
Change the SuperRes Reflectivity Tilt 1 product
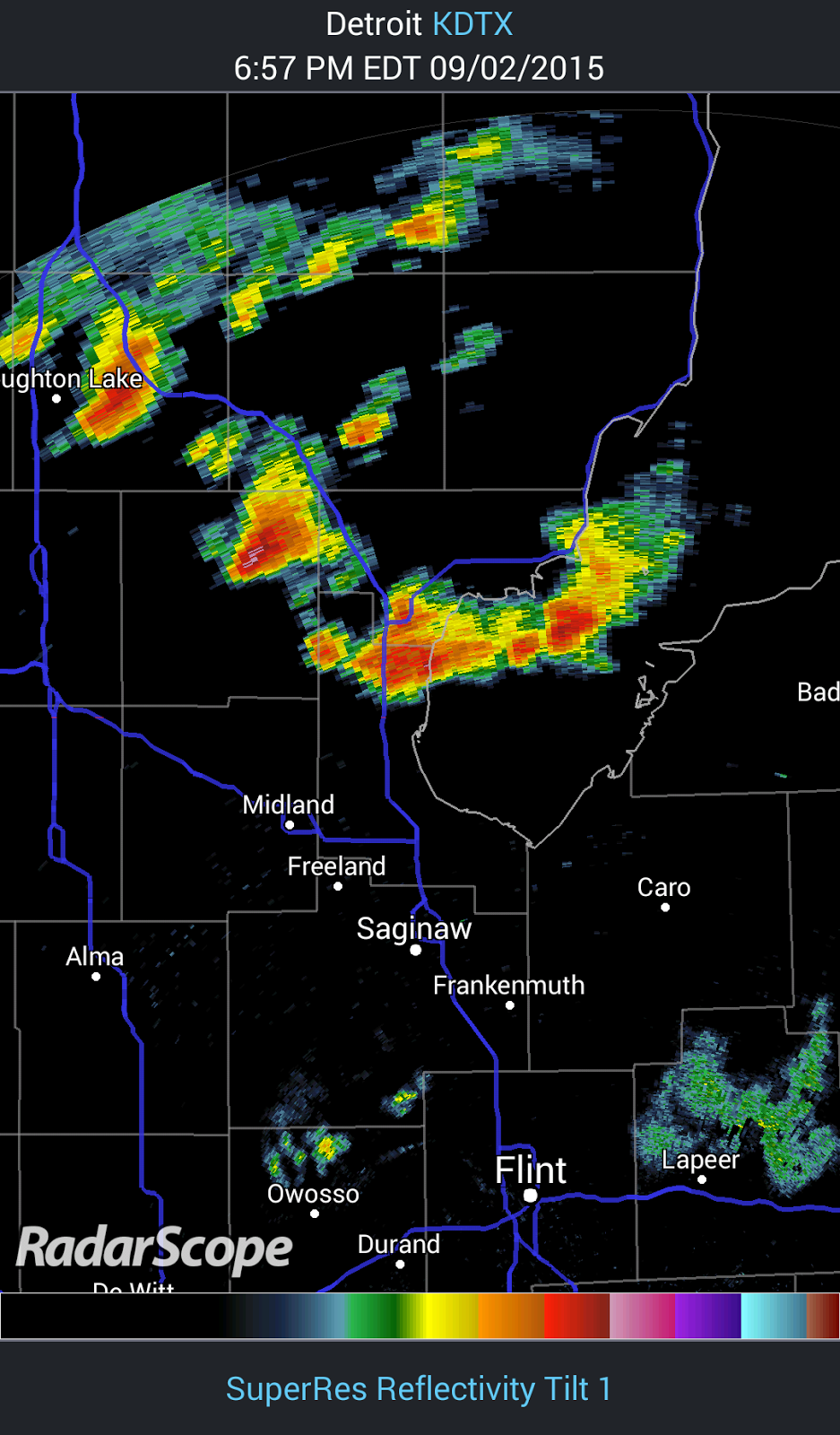coord(419,1388)
